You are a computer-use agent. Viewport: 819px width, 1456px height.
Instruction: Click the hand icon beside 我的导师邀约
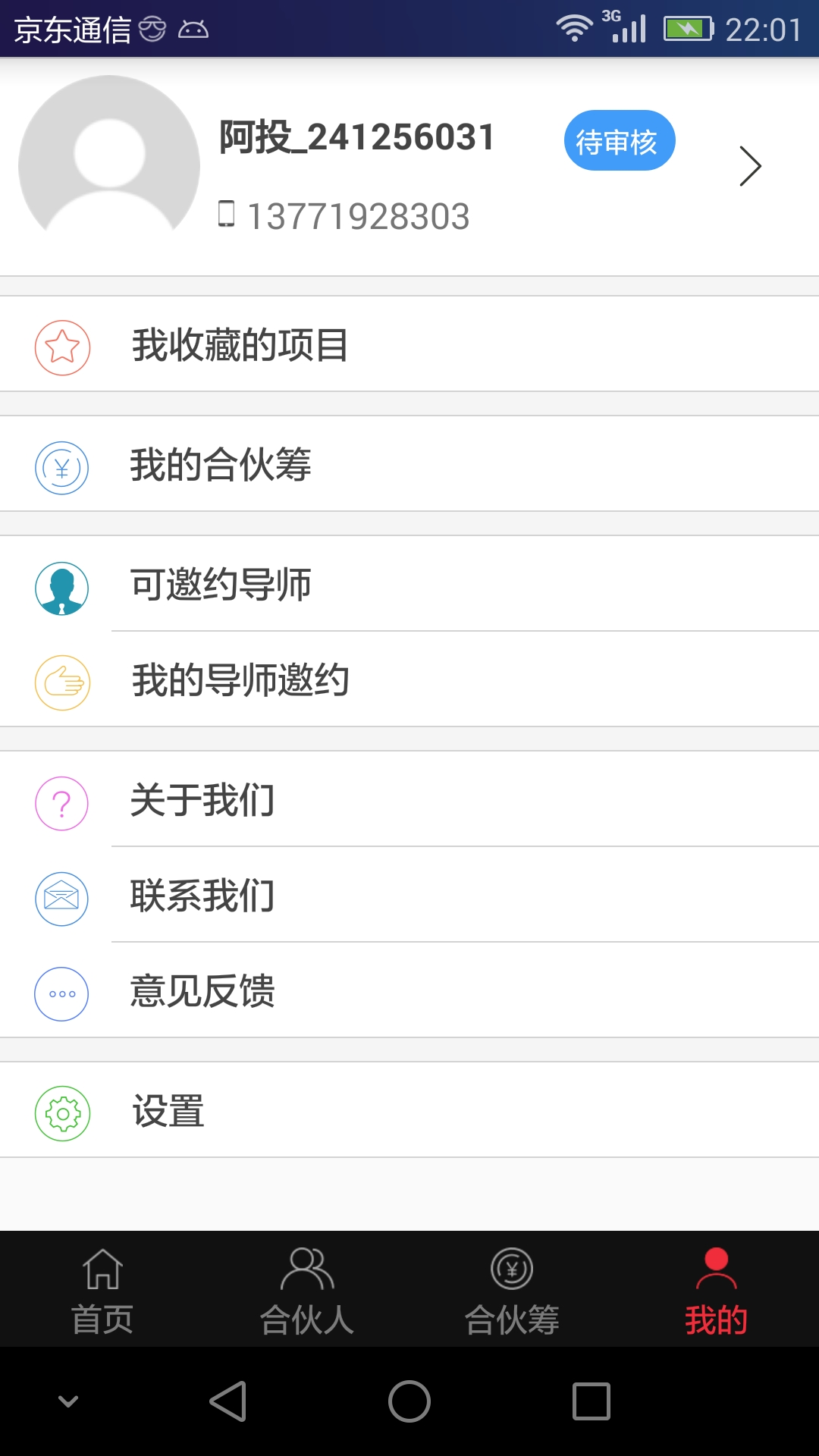62,682
